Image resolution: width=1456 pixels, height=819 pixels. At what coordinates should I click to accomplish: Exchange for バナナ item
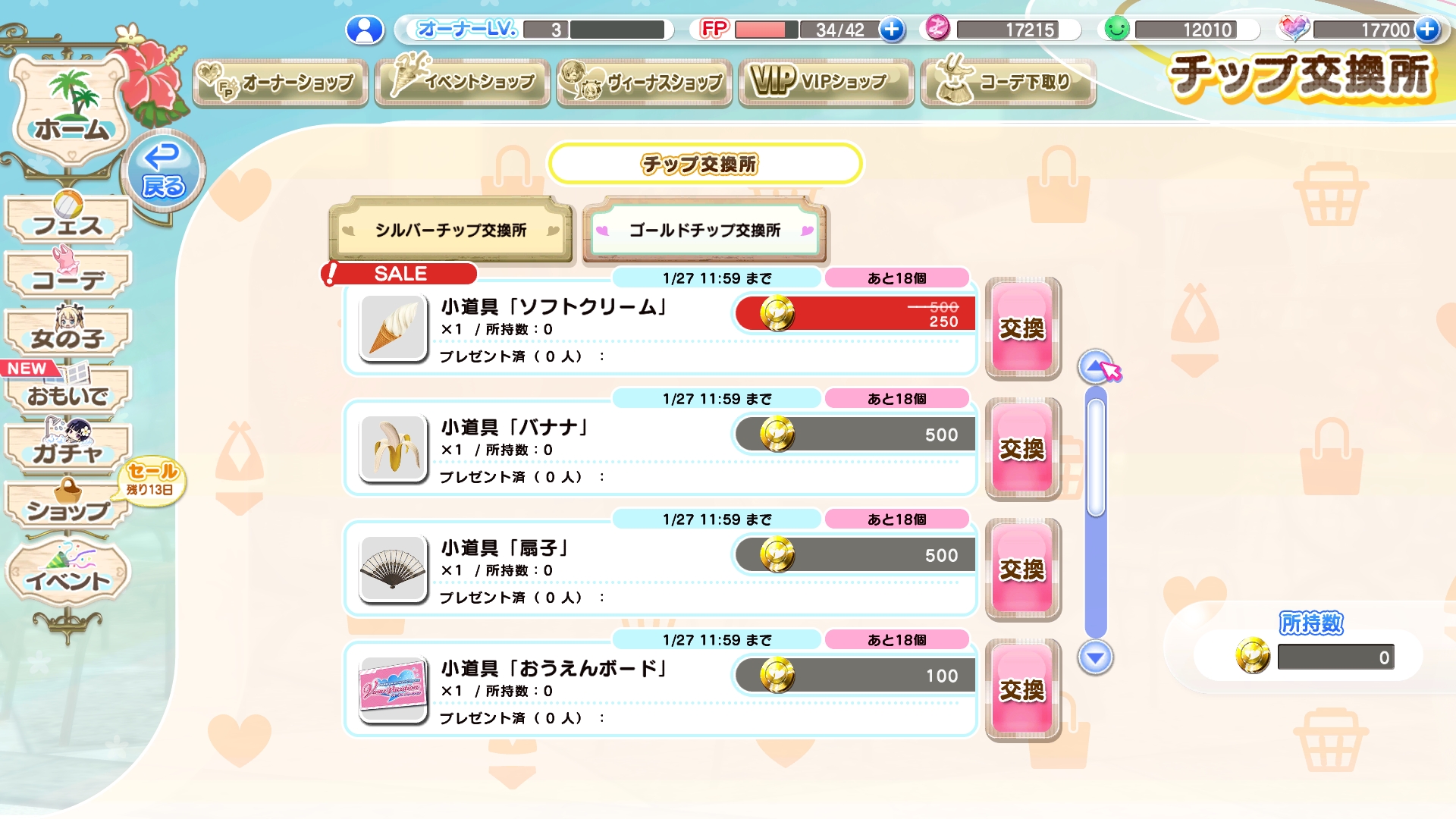[x=1022, y=449]
